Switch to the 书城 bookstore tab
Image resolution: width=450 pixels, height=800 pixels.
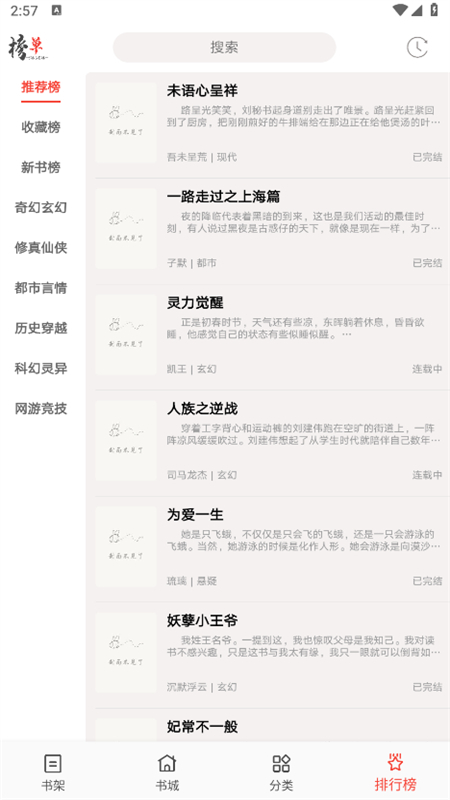coord(167,772)
